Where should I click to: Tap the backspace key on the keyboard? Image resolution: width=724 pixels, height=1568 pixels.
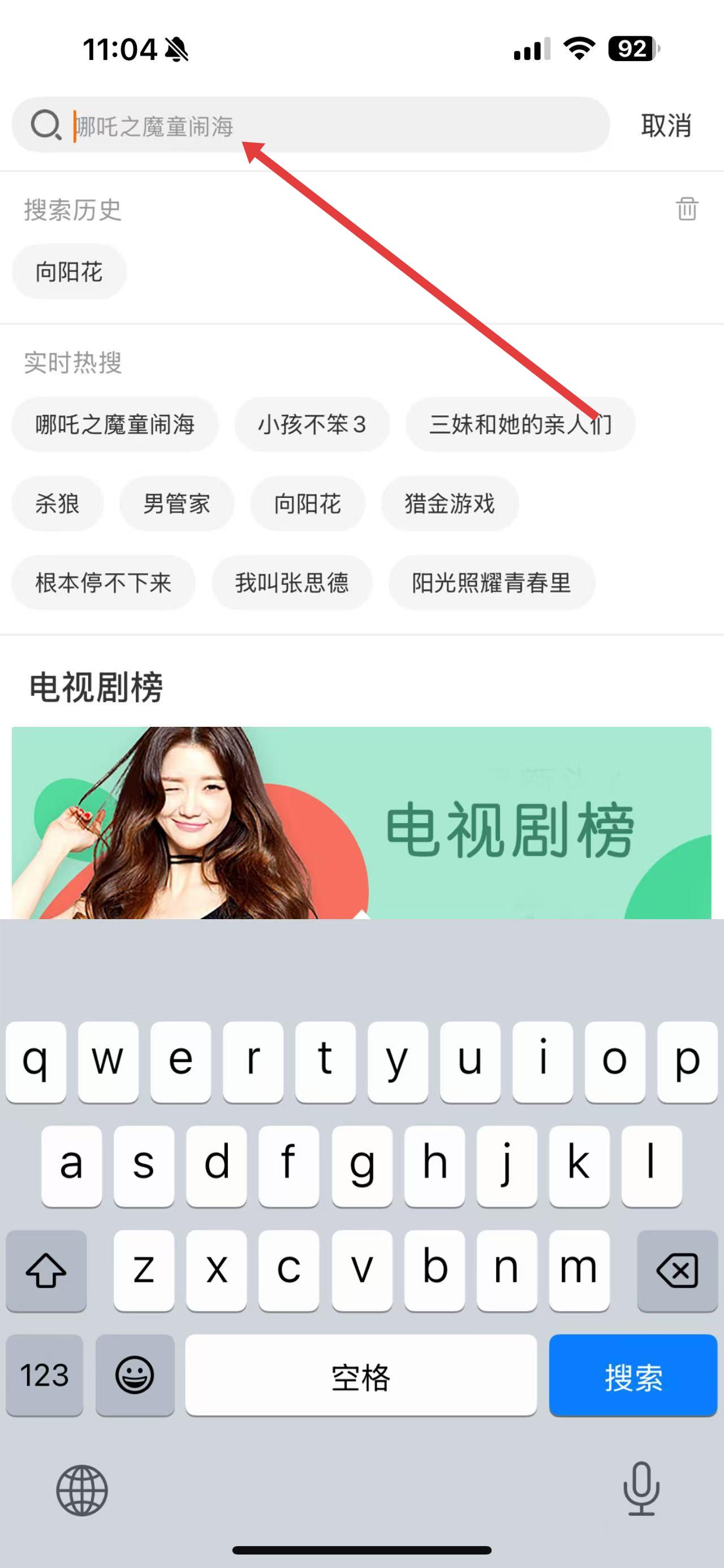[x=676, y=1270]
